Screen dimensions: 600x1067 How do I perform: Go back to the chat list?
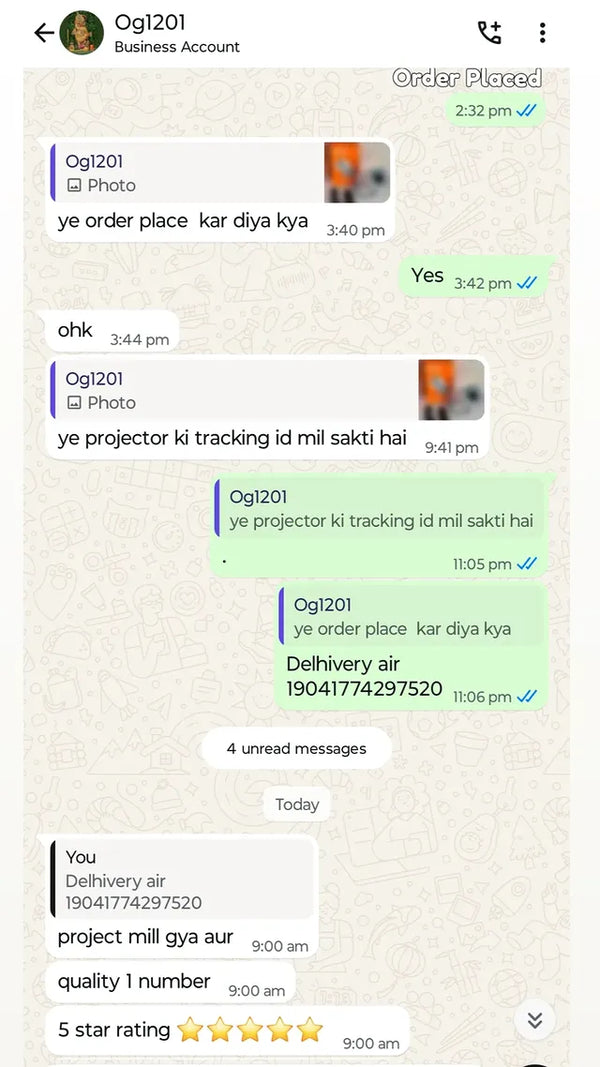(43, 33)
